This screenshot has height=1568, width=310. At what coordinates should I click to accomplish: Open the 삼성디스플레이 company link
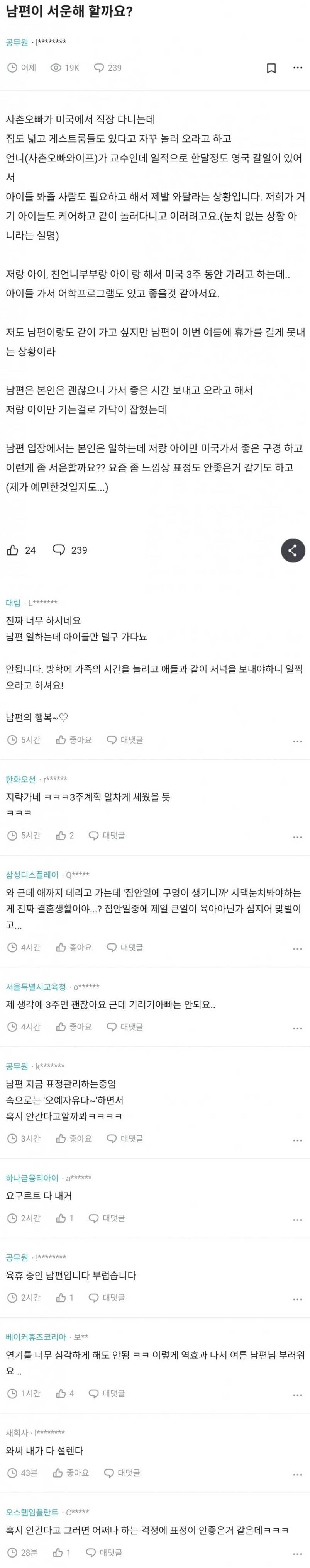tap(32, 875)
